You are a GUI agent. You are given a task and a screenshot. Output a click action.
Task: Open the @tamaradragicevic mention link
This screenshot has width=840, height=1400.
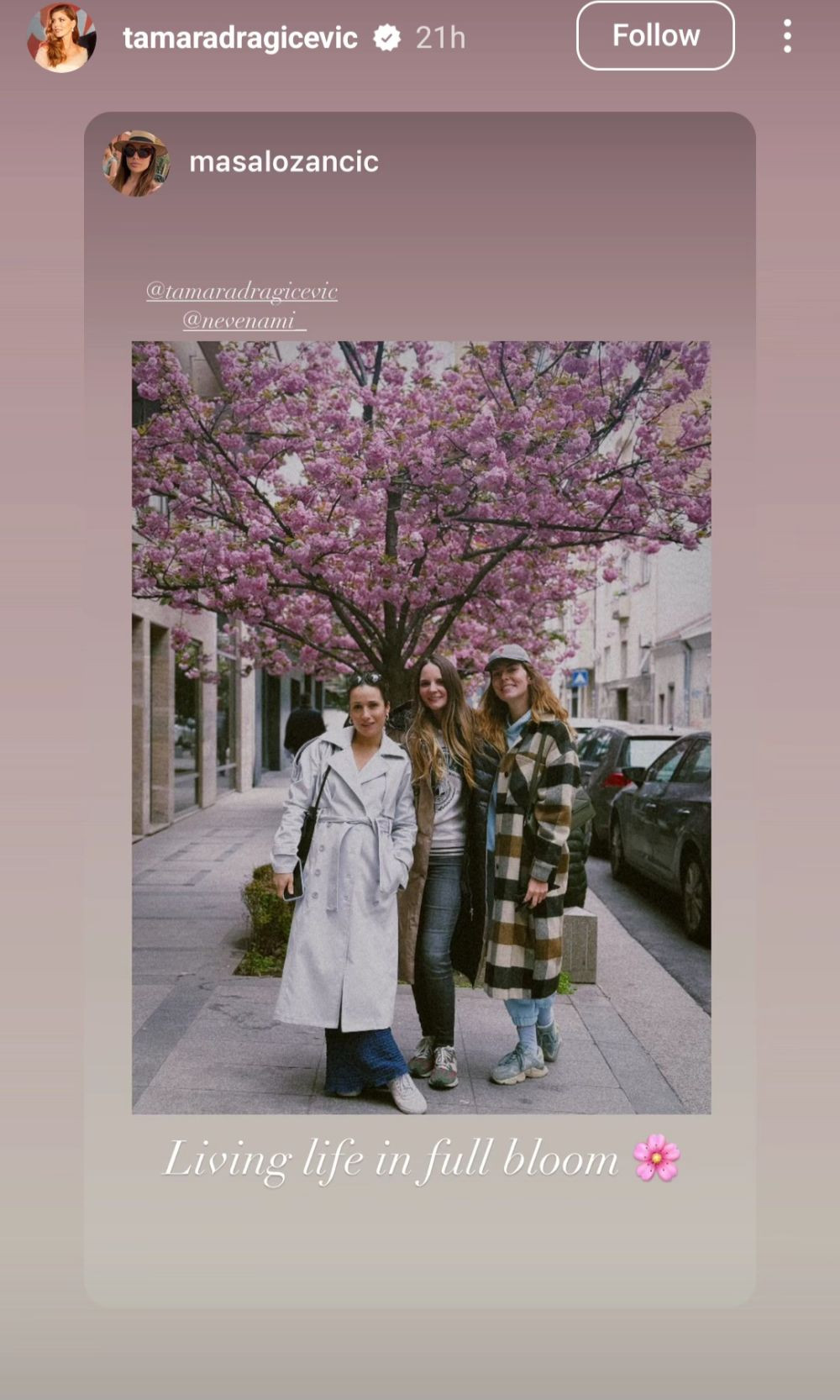[x=242, y=292]
